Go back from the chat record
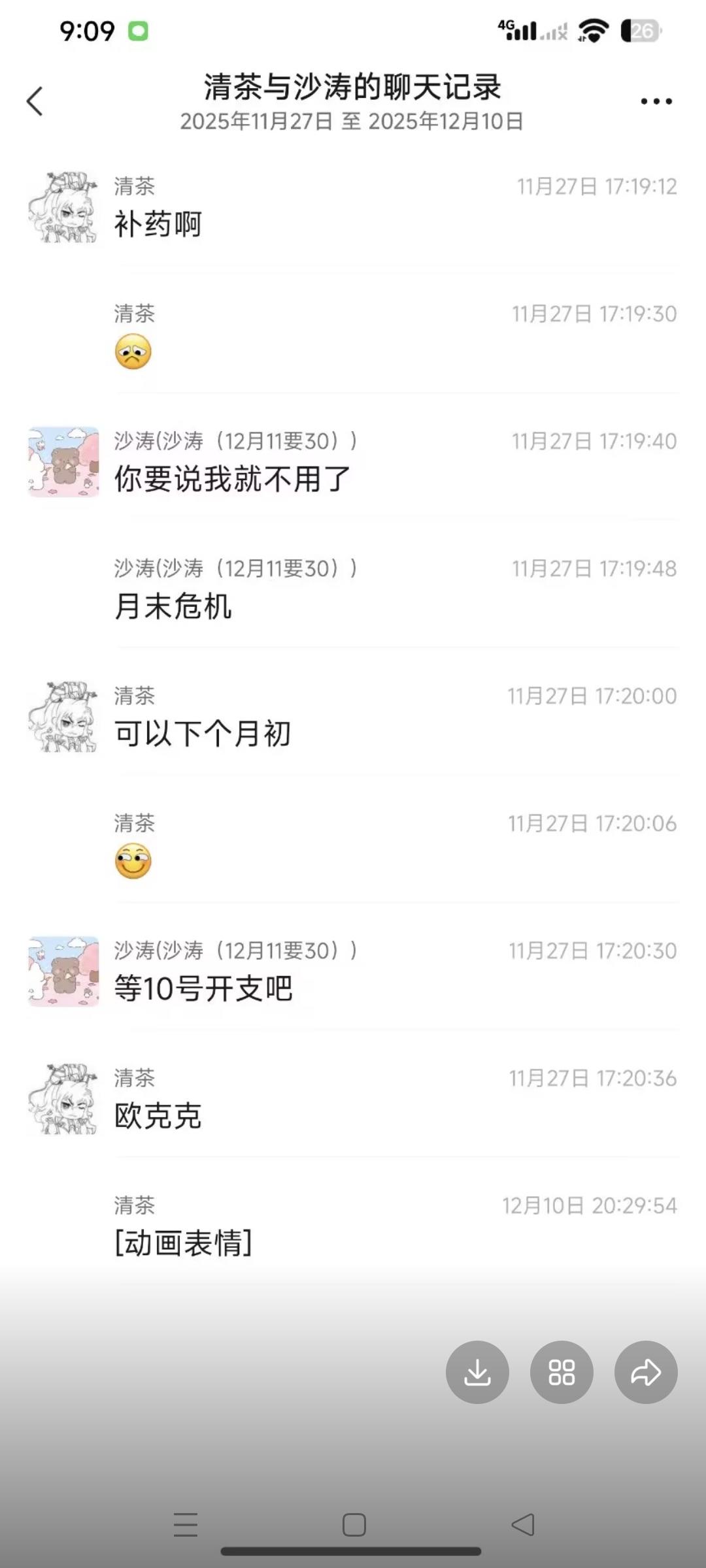 click(x=35, y=102)
